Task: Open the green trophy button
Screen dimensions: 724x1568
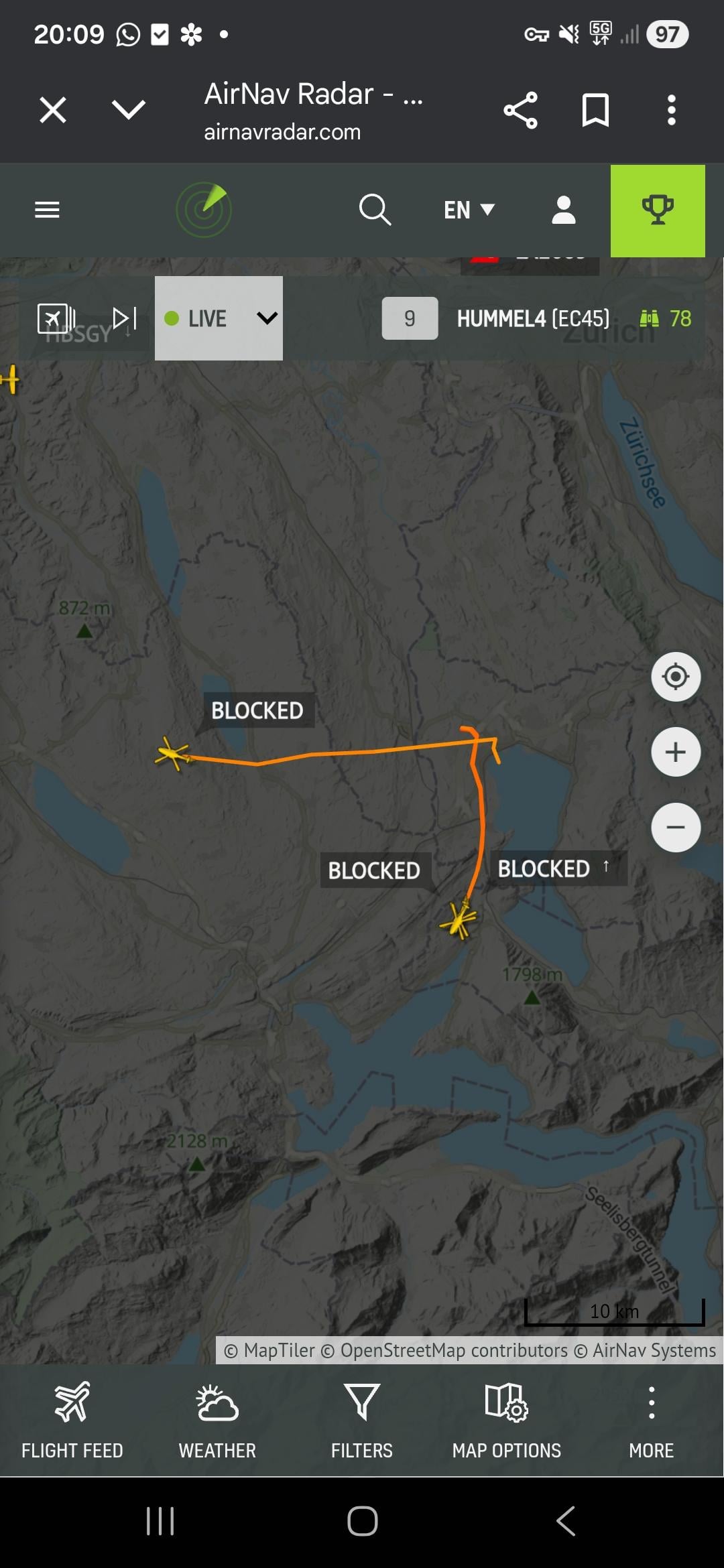Action: 657,210
